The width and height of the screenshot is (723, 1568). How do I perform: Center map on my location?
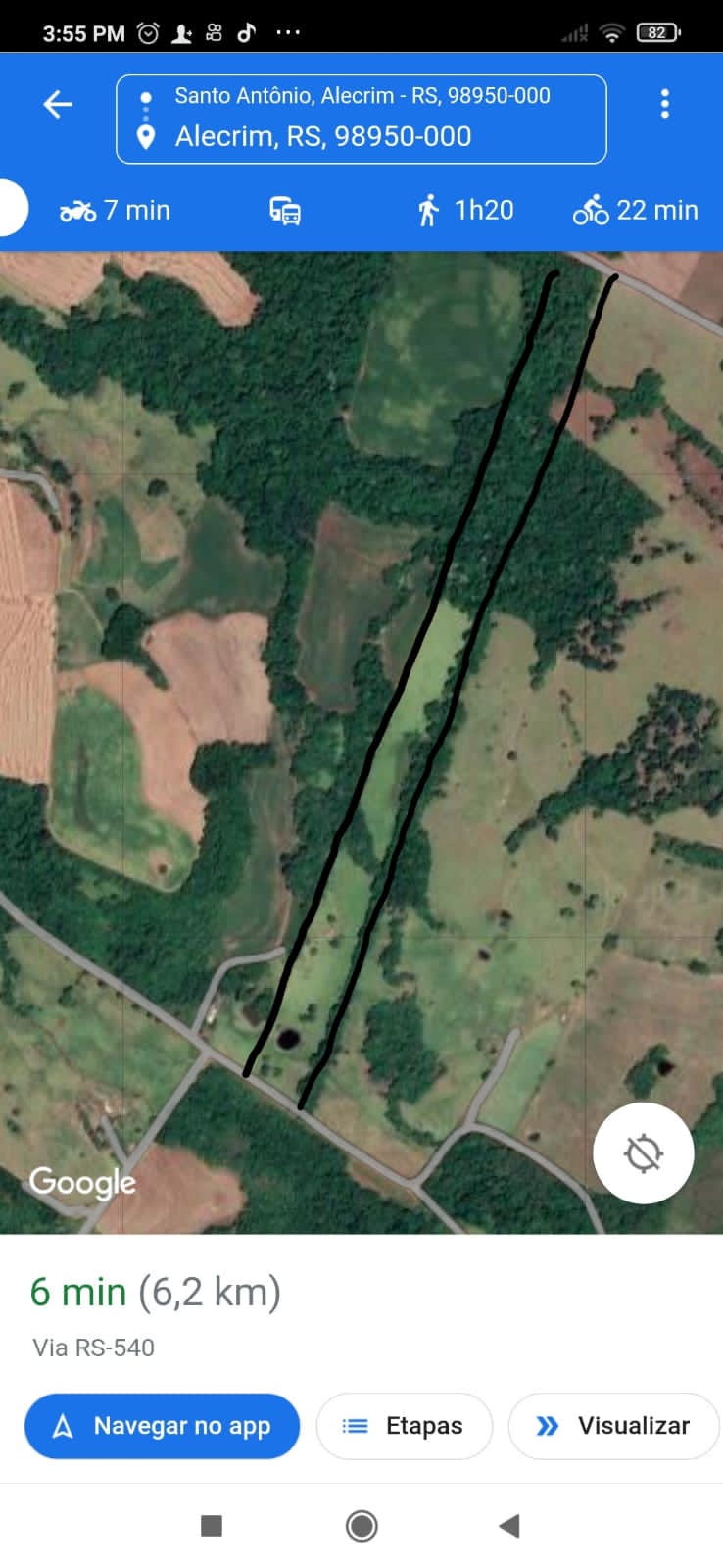pyautogui.click(x=643, y=1152)
